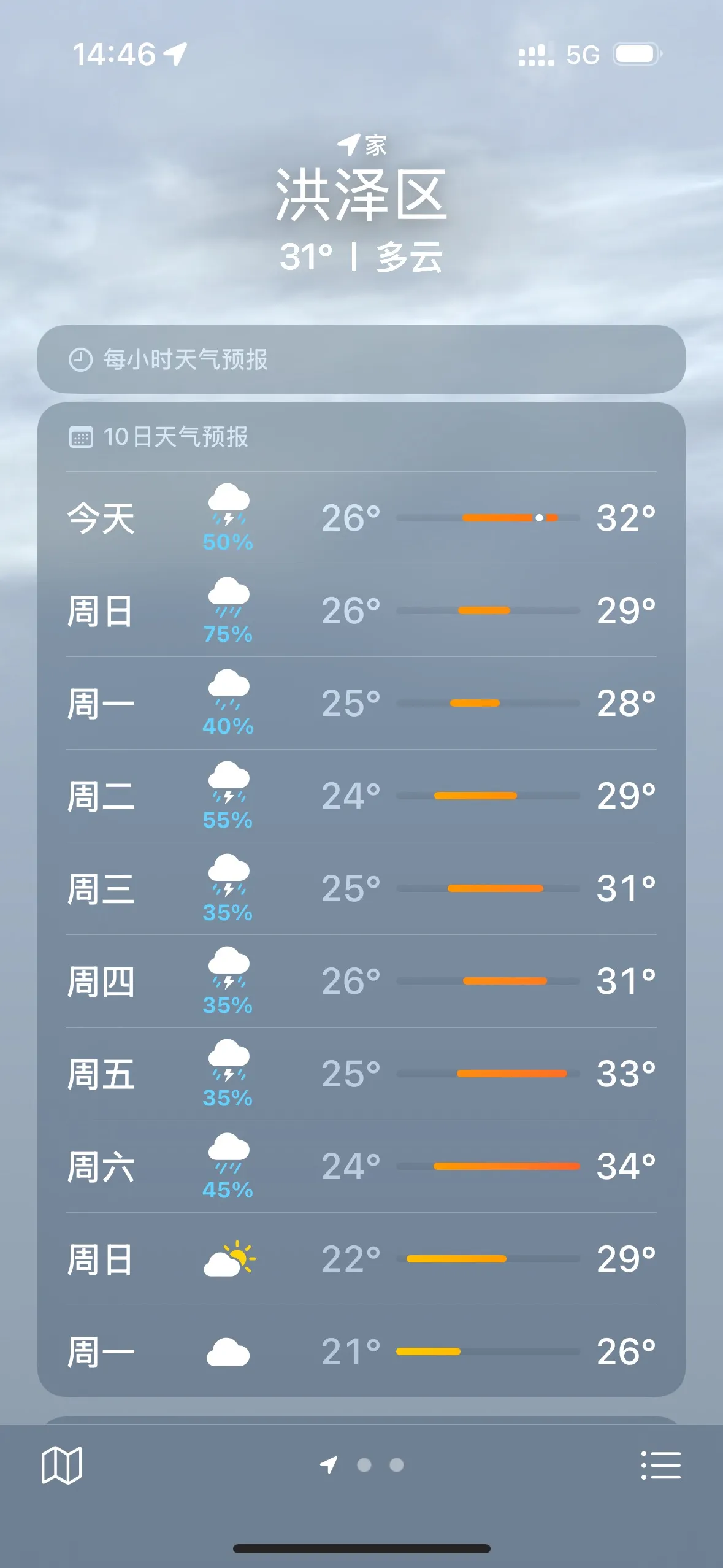Select the 周五 forecast row
The width and height of the screenshot is (723, 1568).
361,1074
